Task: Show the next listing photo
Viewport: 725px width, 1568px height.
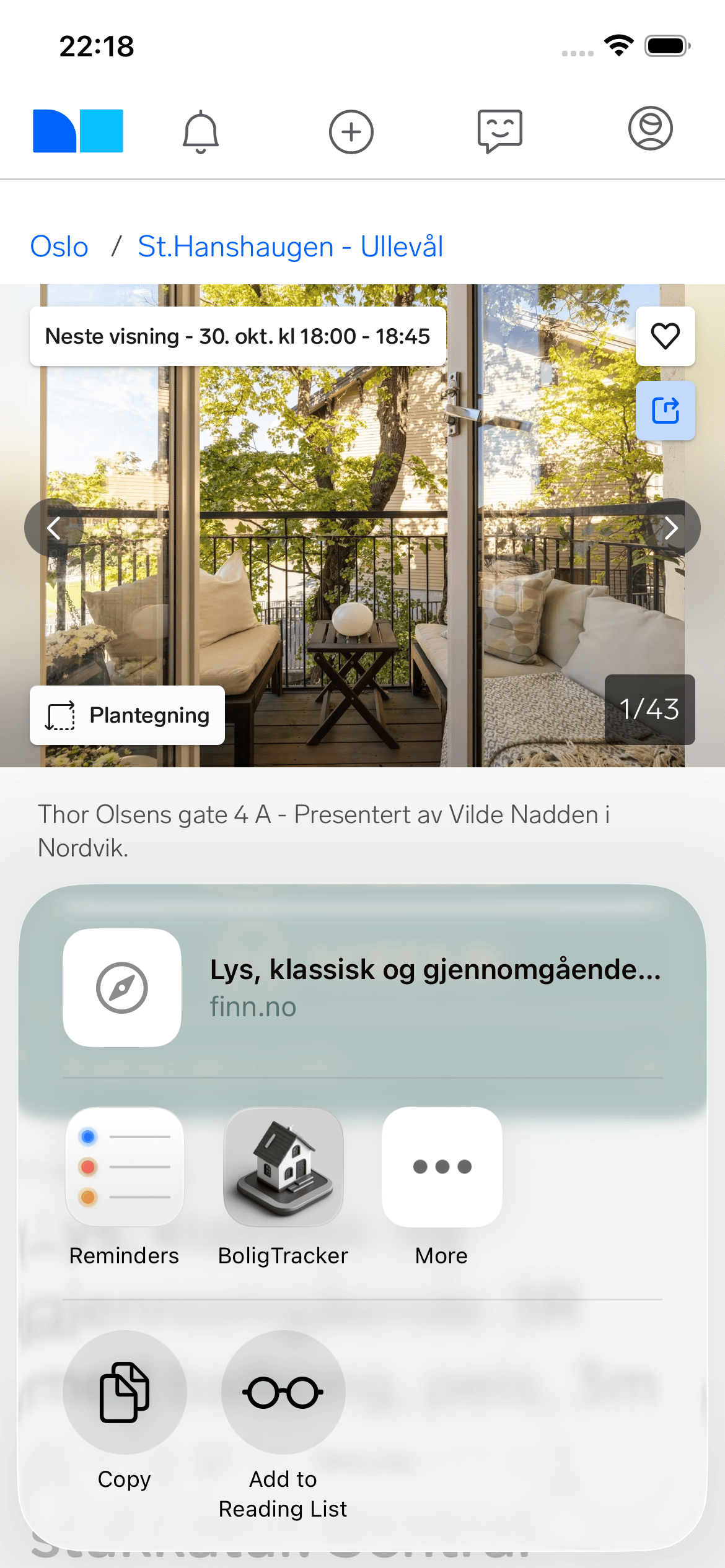Action: 671,528
